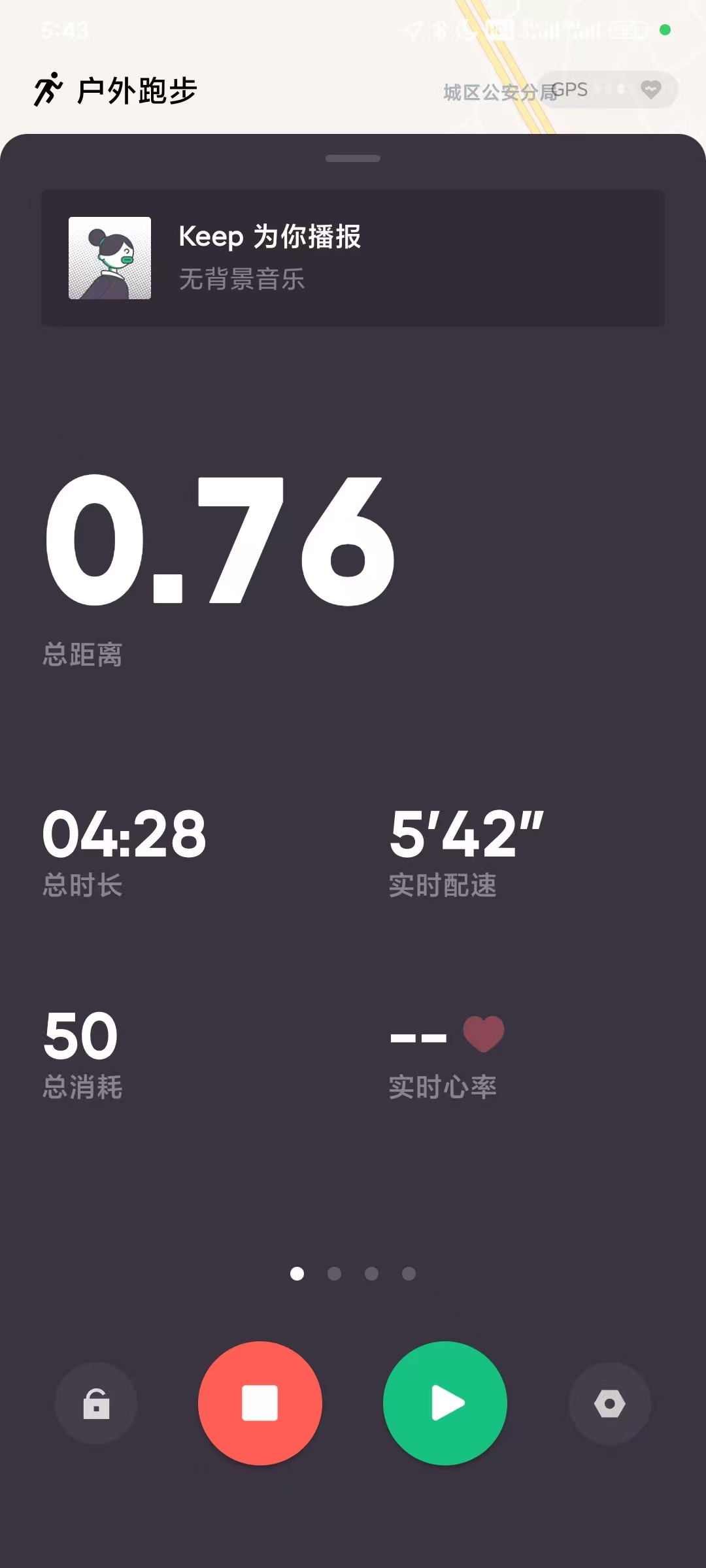Image resolution: width=706 pixels, height=1568 pixels.
Task: Resume the run with the green play button
Action: tap(445, 1403)
